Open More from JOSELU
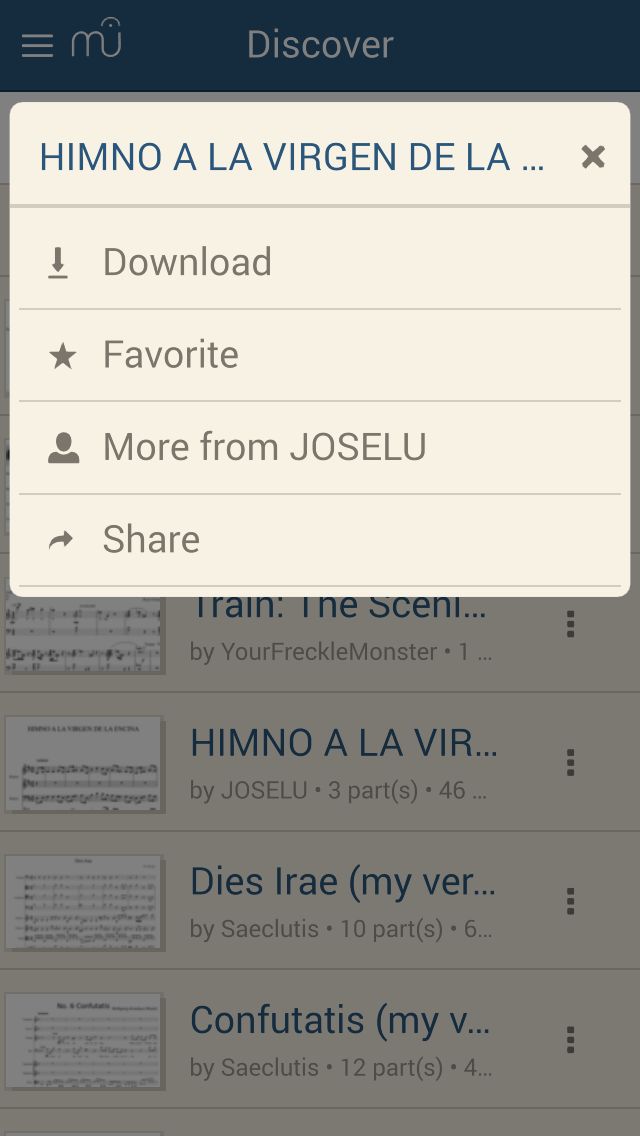The width and height of the screenshot is (640, 1136). point(320,448)
